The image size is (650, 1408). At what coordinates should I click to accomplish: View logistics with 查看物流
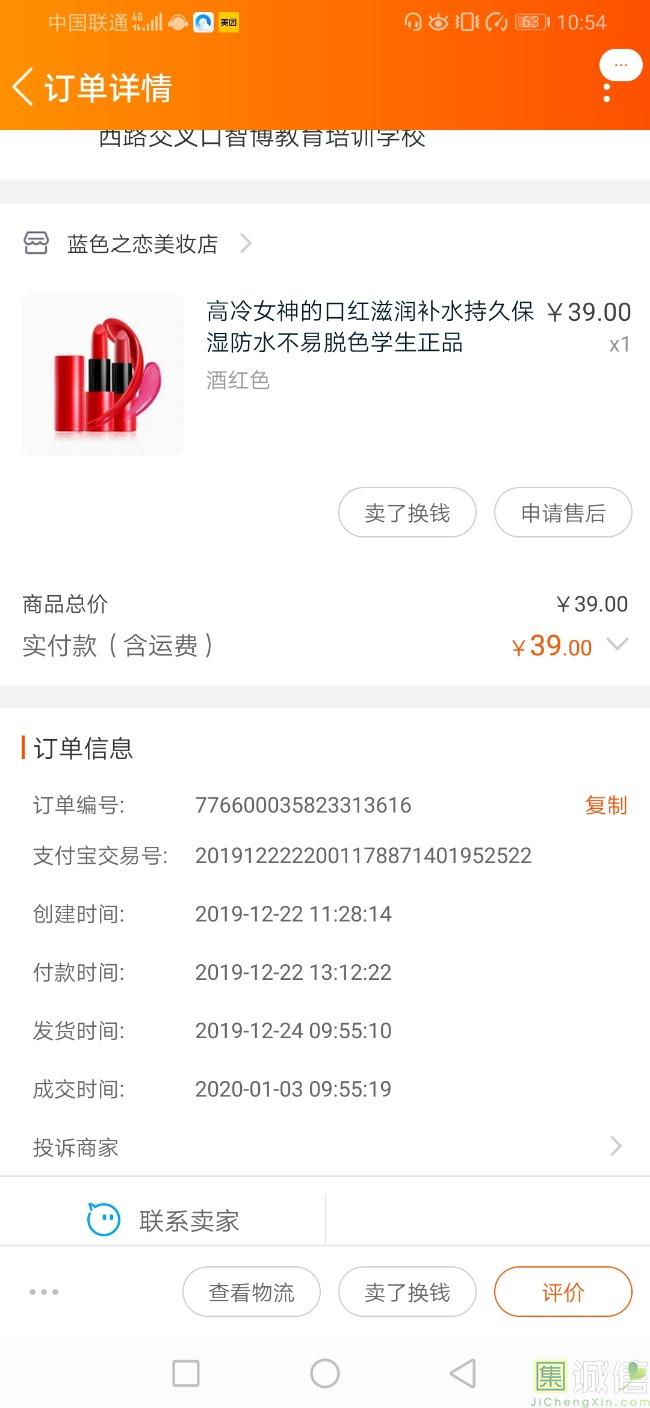pos(251,1292)
